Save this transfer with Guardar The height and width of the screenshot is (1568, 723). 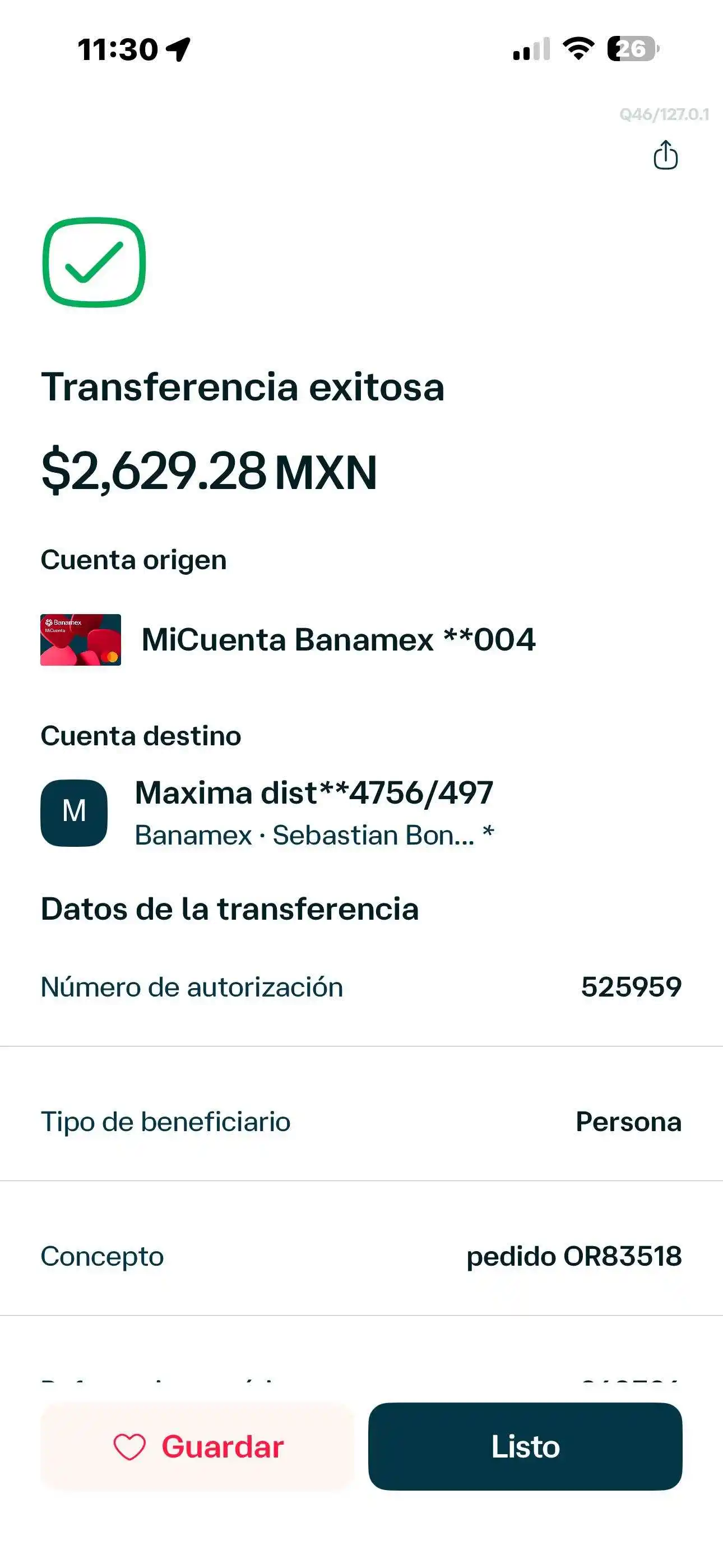click(198, 1446)
